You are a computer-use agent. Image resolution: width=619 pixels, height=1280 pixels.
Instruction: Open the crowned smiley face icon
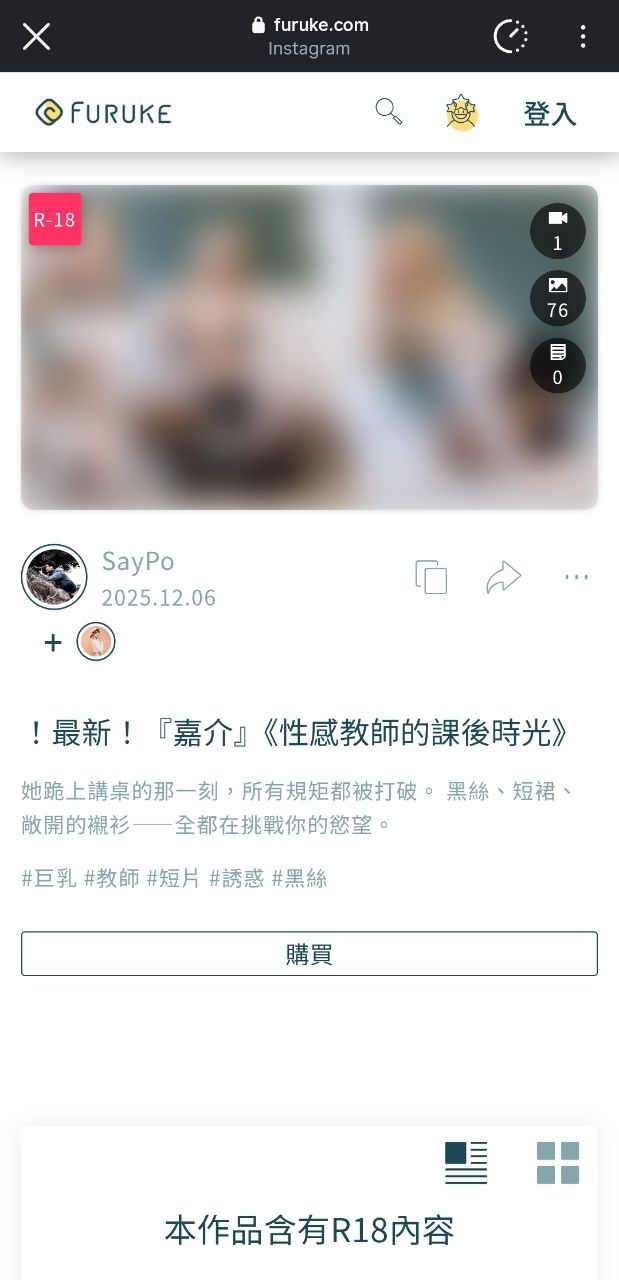coord(462,113)
